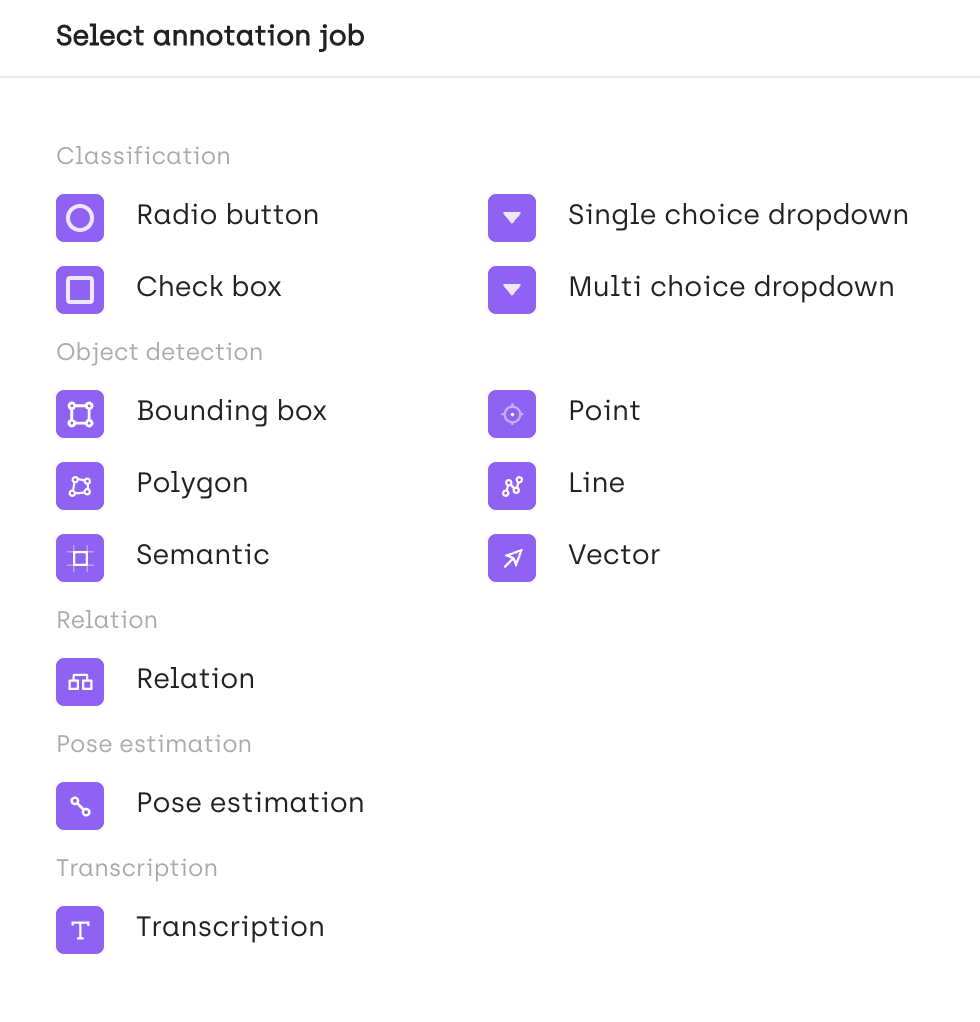Viewport: 980px width, 1022px height.
Task: Pick Semantic annotation job
Action: click(x=202, y=556)
